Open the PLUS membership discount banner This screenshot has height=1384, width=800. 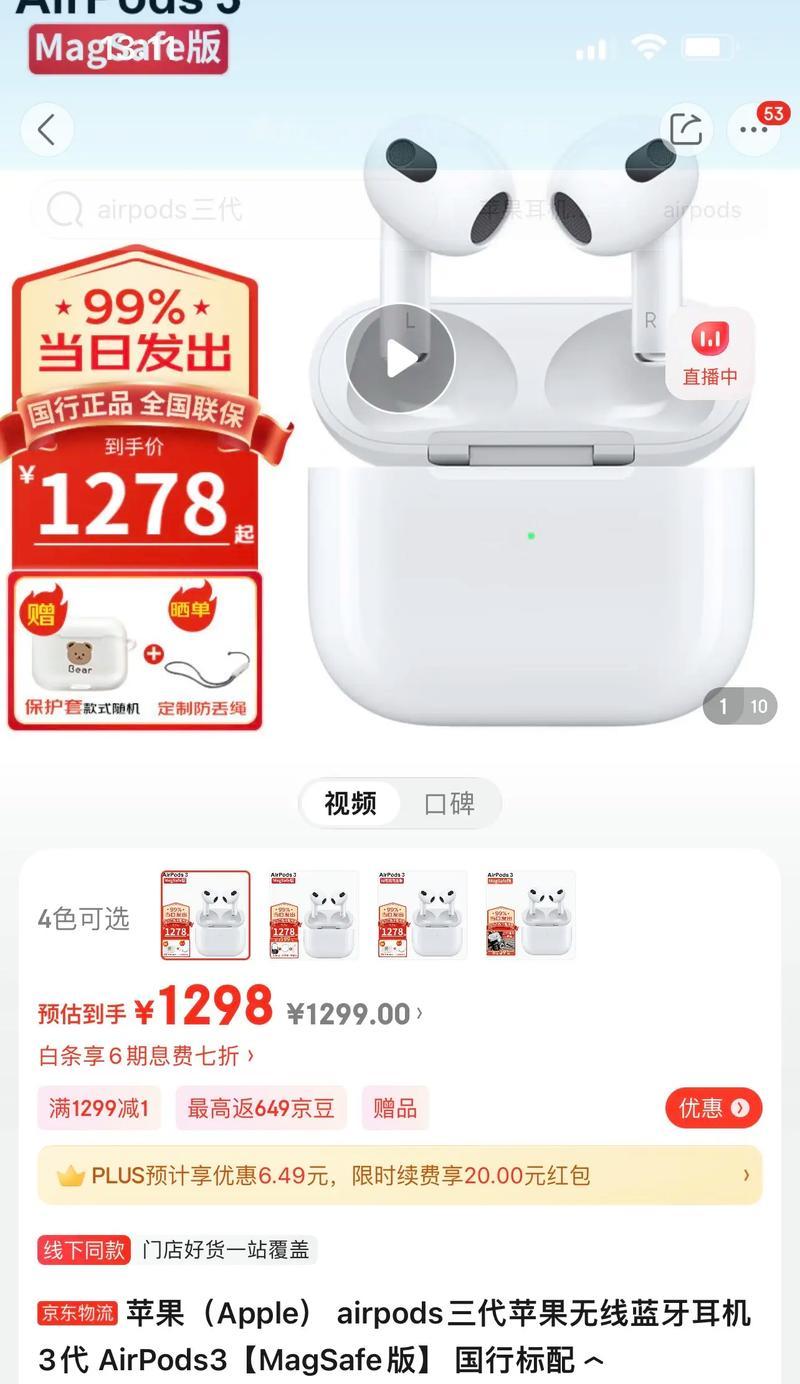pyautogui.click(x=400, y=1175)
